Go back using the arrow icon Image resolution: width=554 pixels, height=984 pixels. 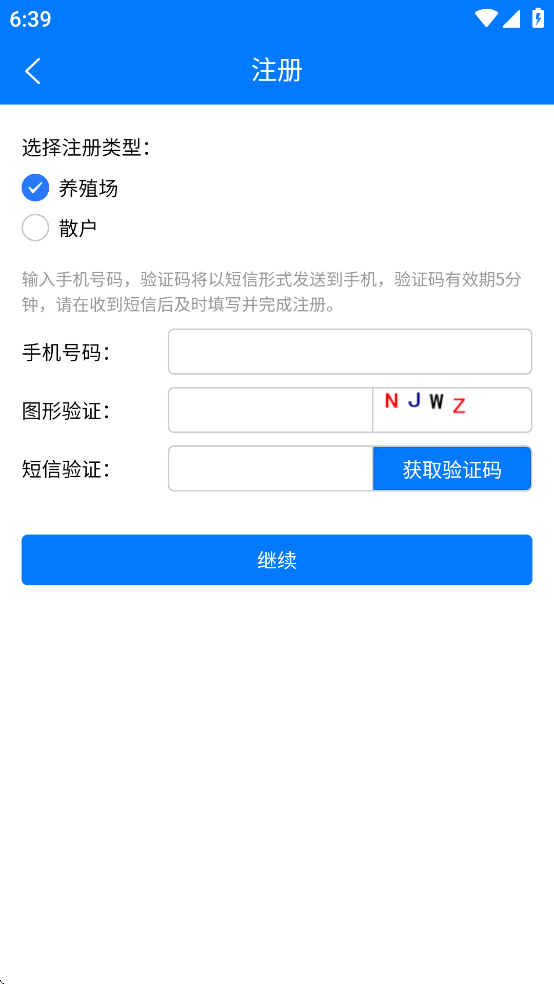(33, 71)
